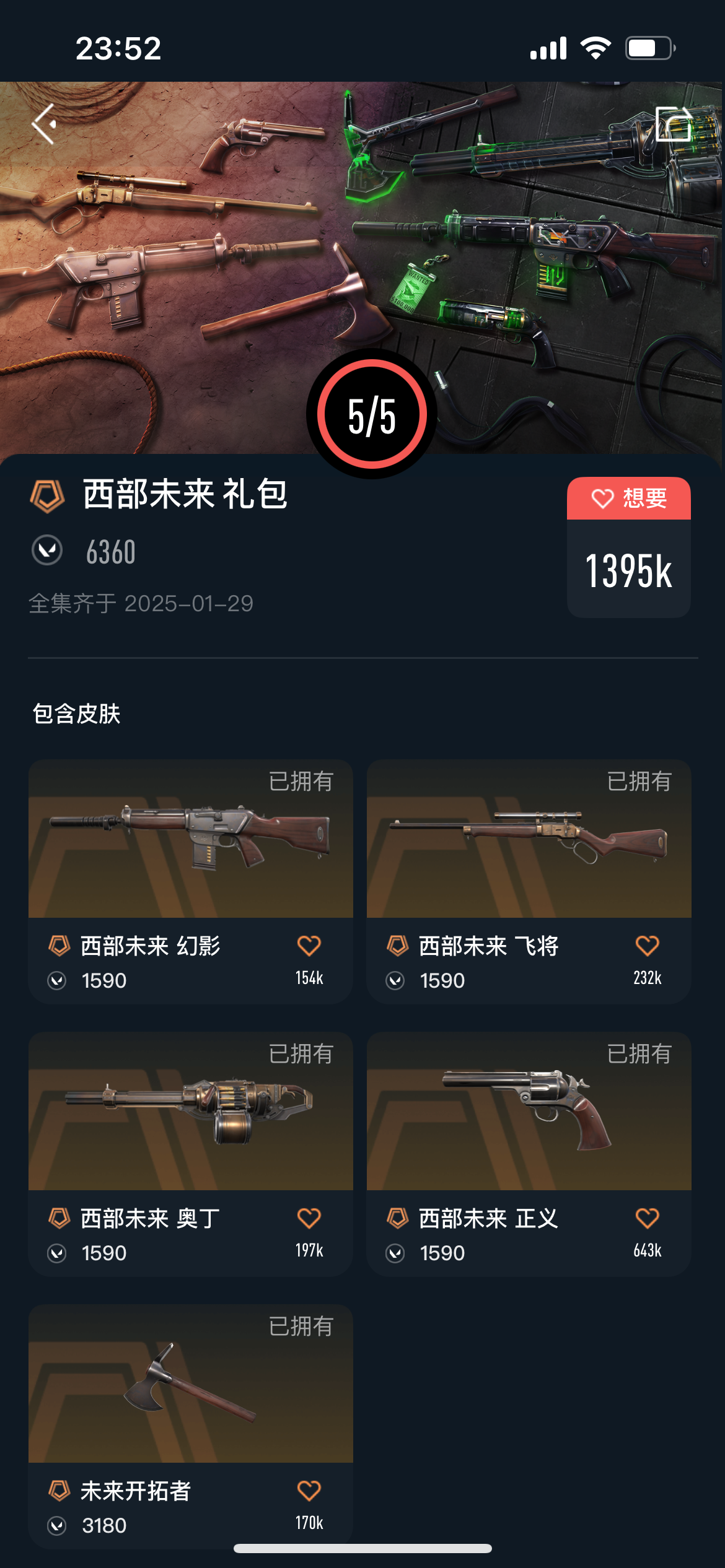Like the 西部未来 奥丁 skin
Image resolution: width=725 pixels, height=1568 pixels.
(x=309, y=1219)
